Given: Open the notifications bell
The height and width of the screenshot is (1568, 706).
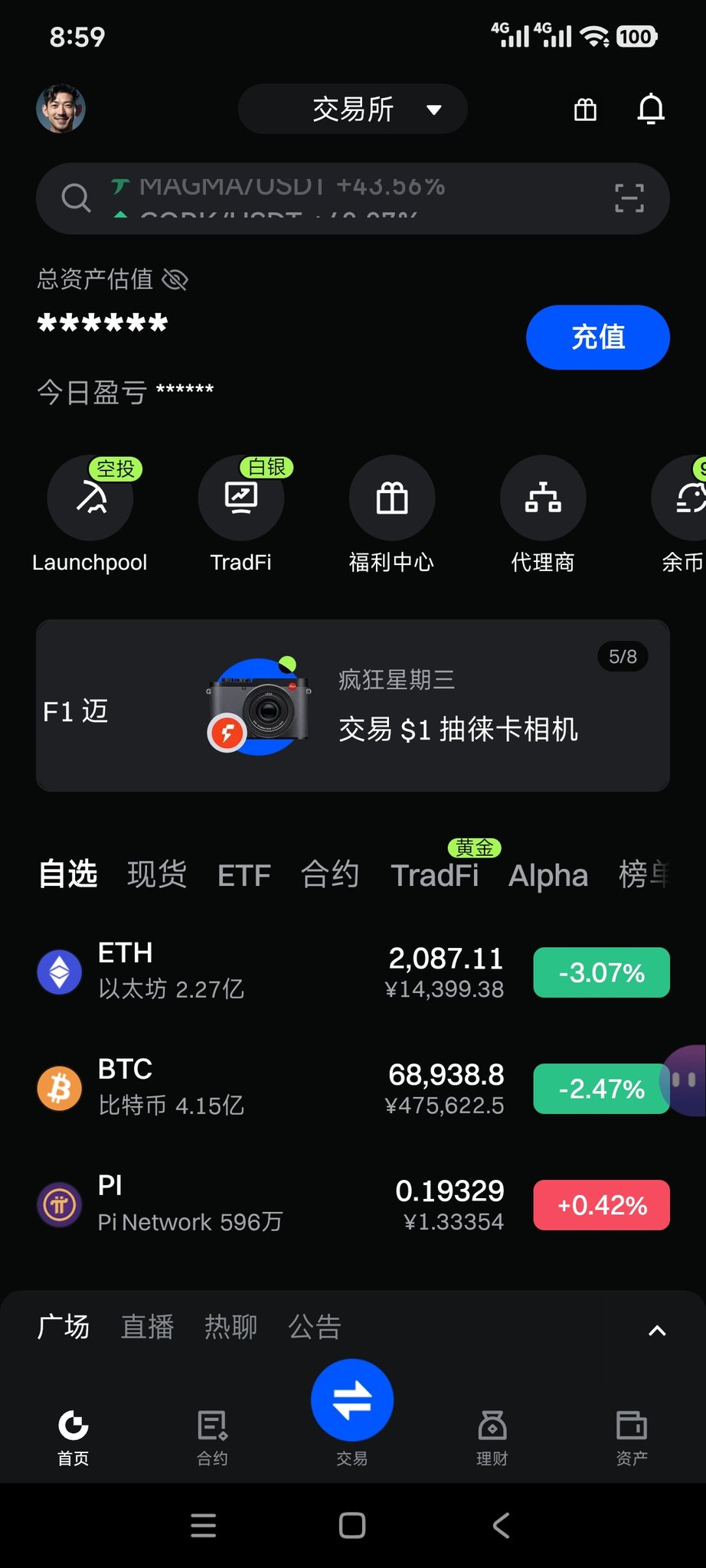Looking at the screenshot, I should click(651, 109).
